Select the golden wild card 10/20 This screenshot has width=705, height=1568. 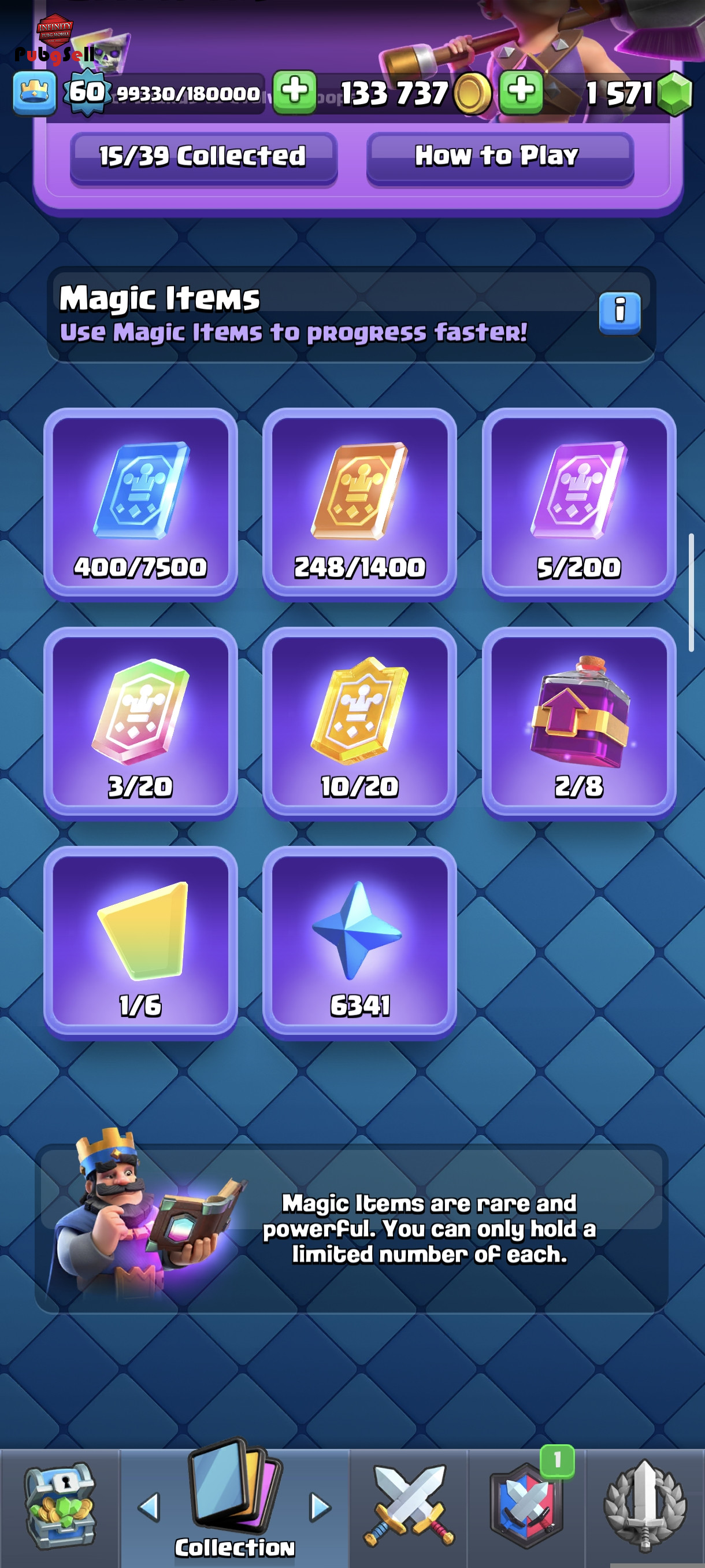click(359, 723)
